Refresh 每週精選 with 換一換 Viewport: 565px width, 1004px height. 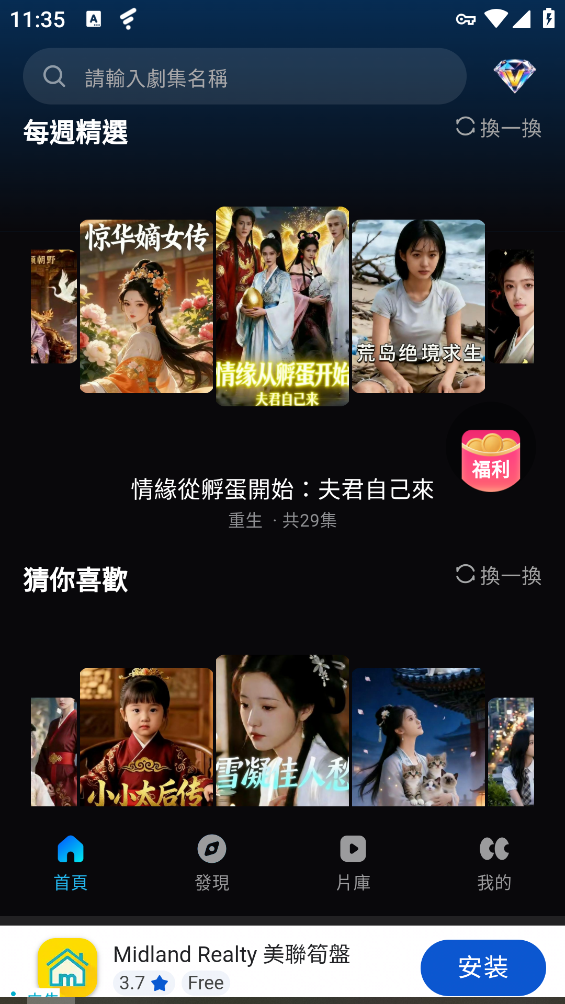click(x=498, y=127)
